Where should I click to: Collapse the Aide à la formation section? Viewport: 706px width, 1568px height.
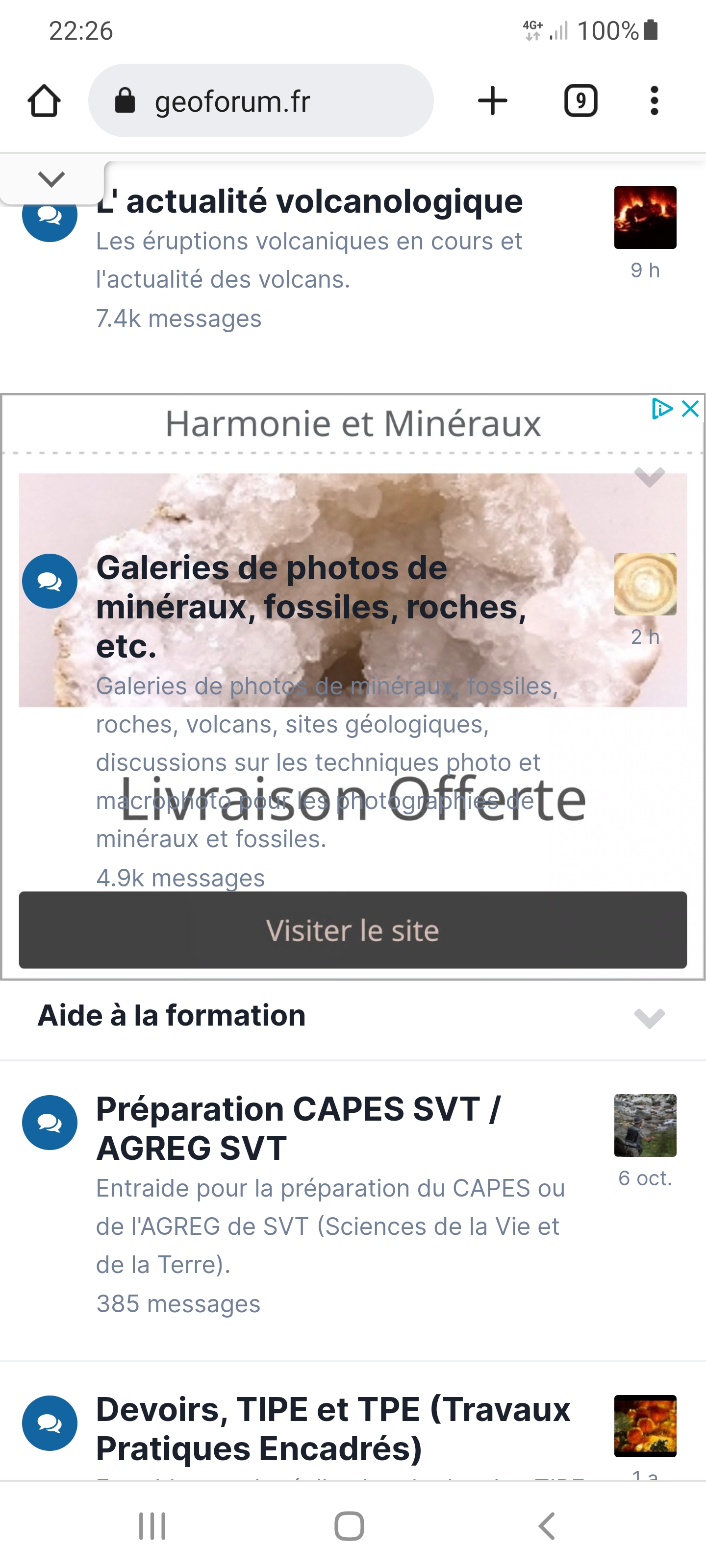pos(649,1017)
